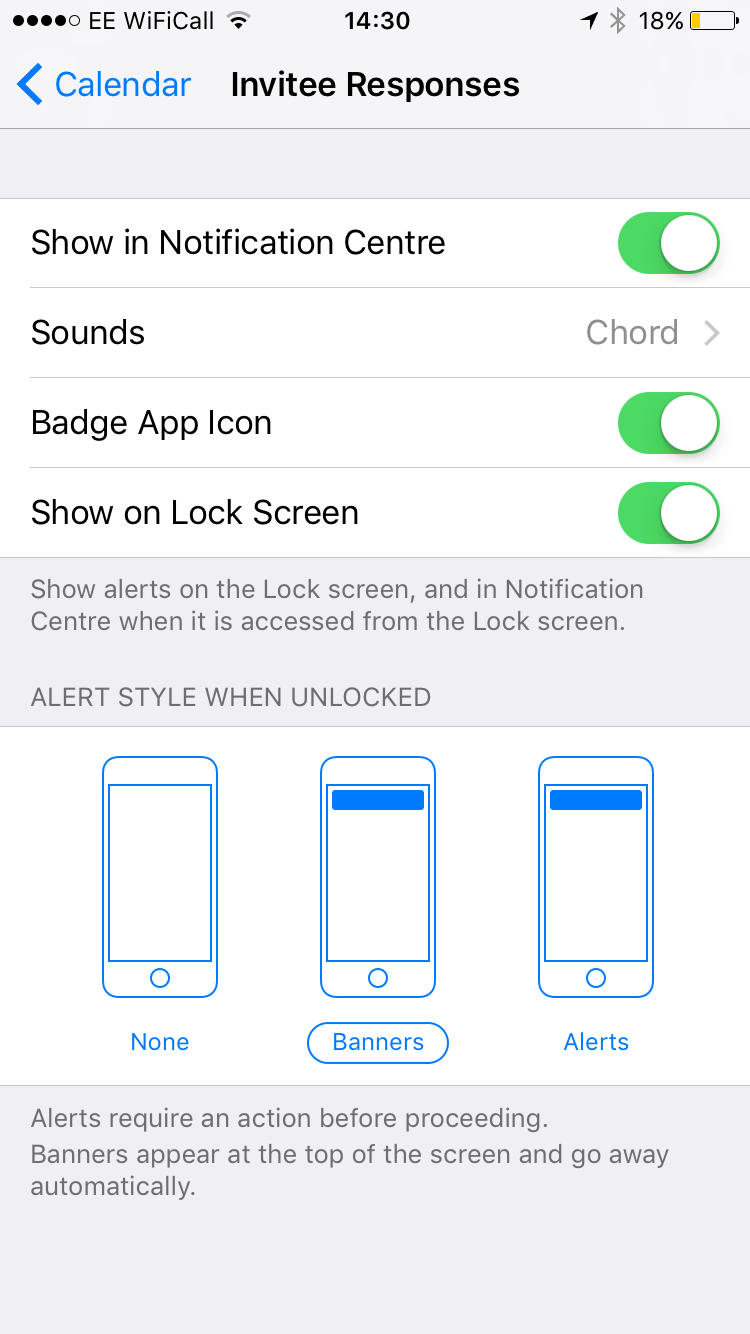Choose the Banners alert style
Image resolution: width=750 pixels, height=1334 pixels.
[378, 900]
